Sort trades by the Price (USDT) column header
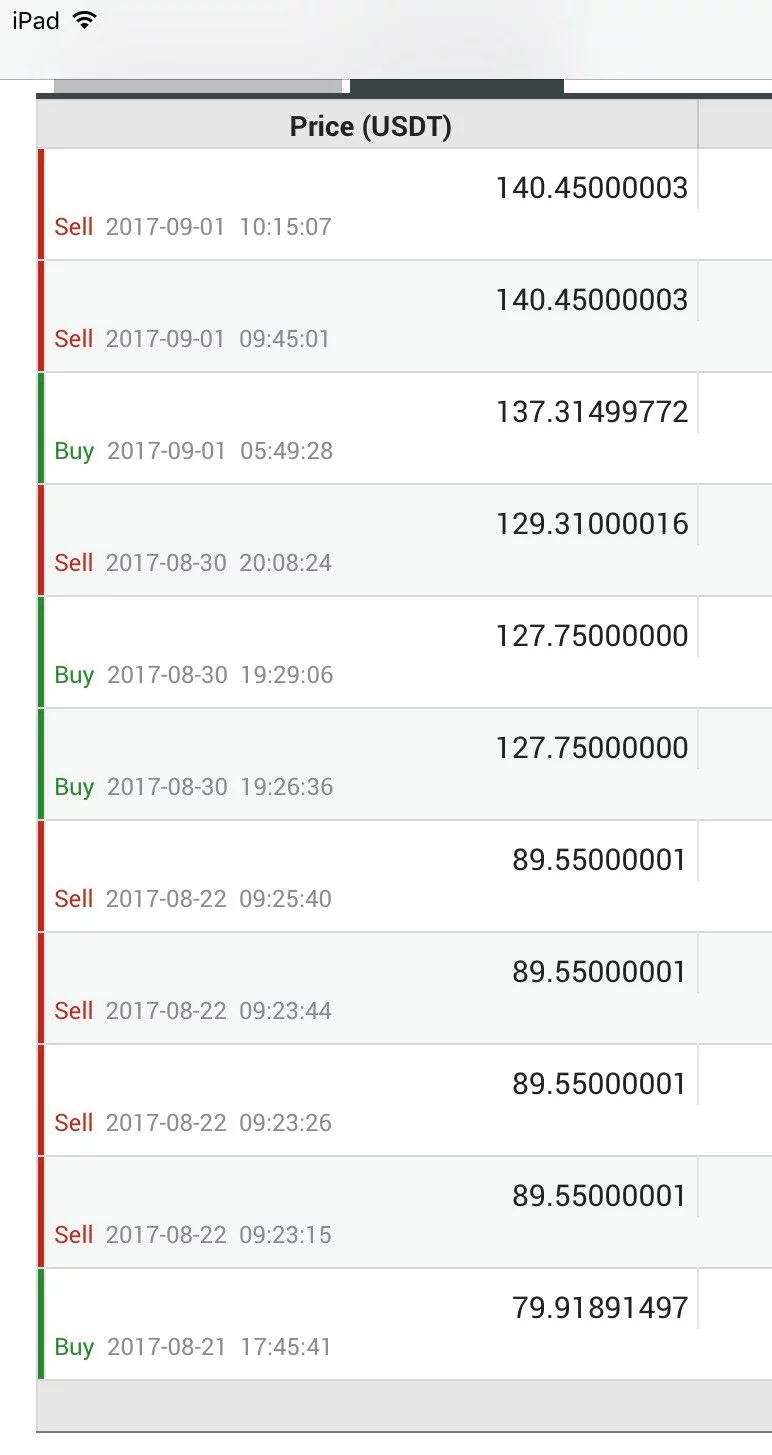The image size is (772, 1455). click(370, 126)
